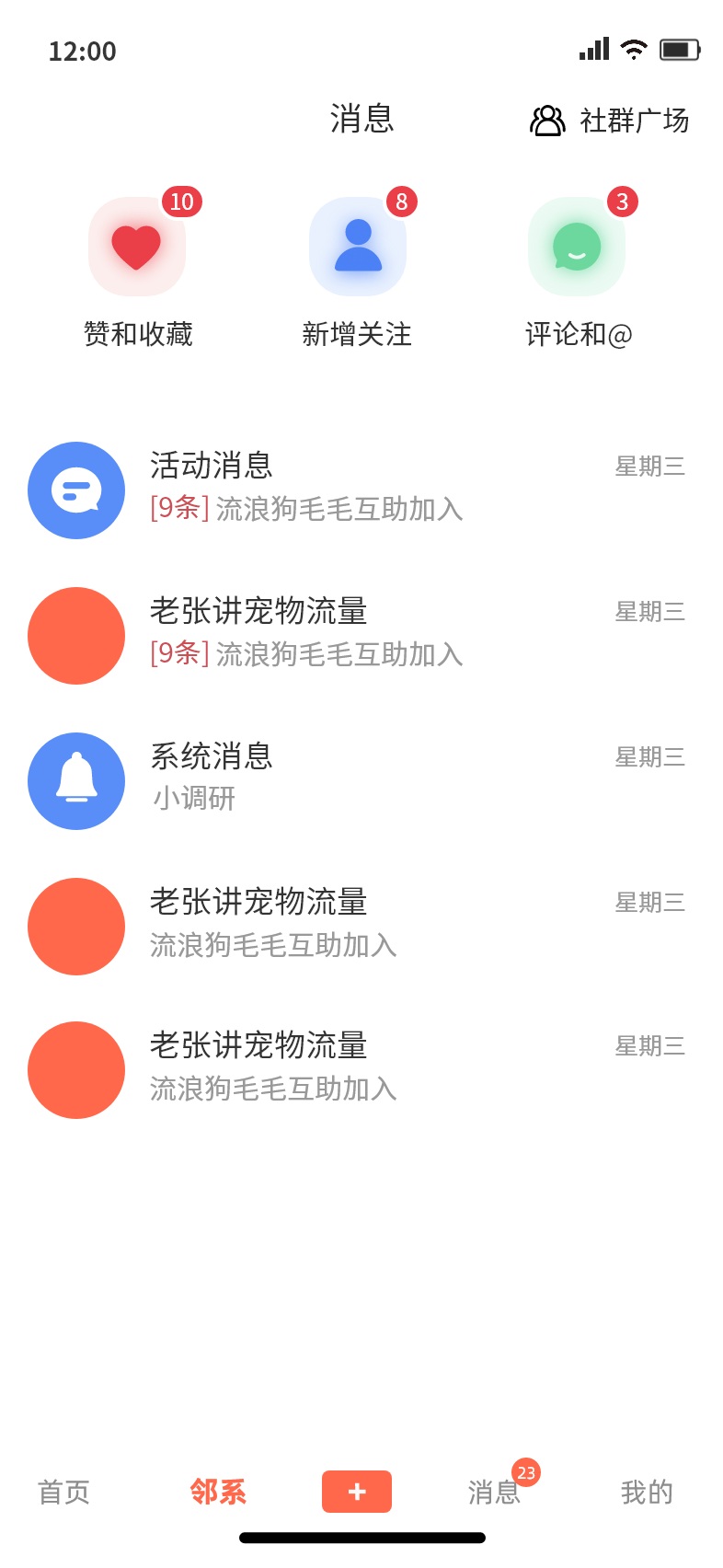
Task: Switch to the 我的 tab
Action: (x=648, y=1493)
